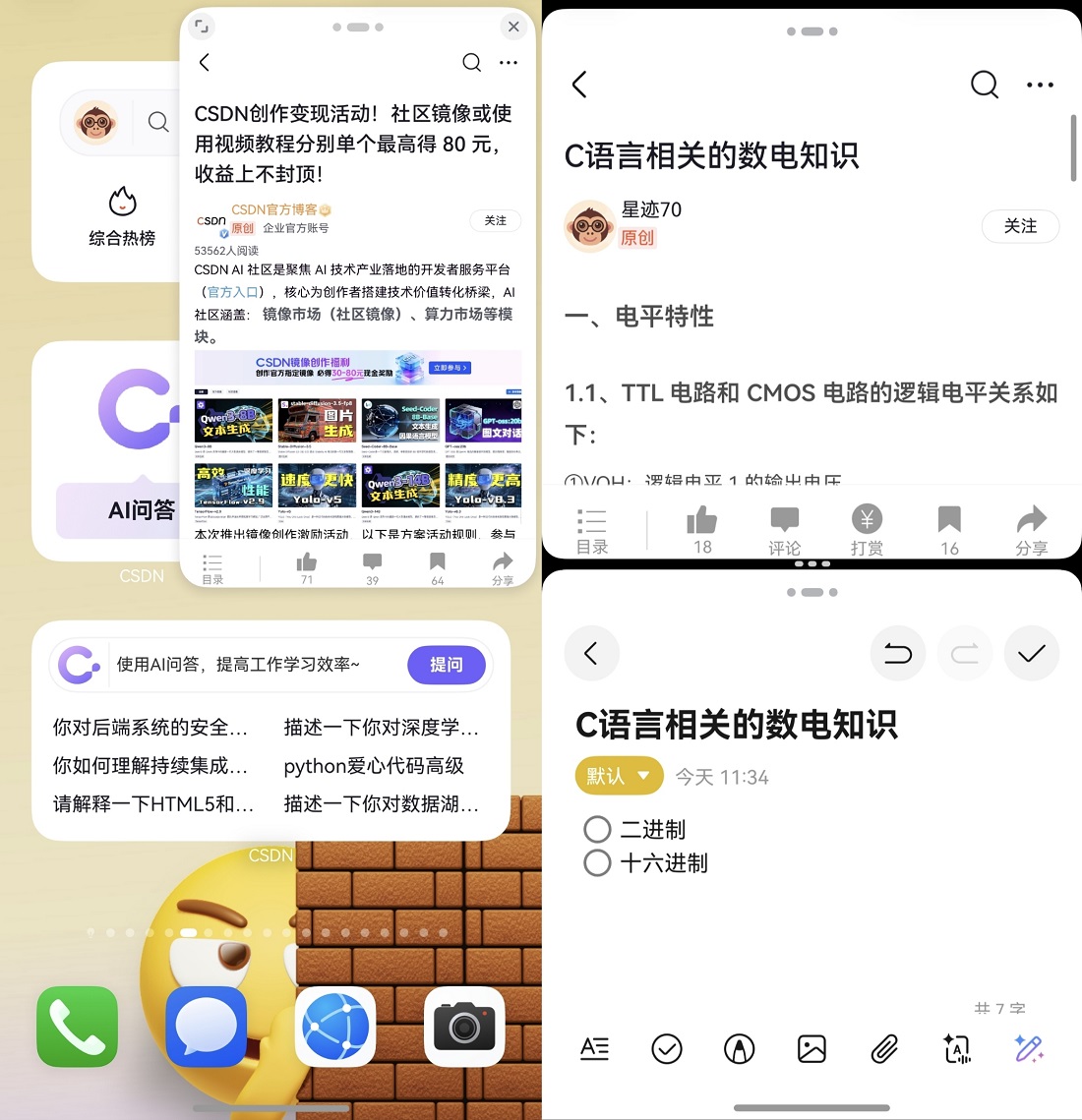Viewport: 1082px width, 1120px height.
Task: Open the search icon in the article view
Action: pos(984,85)
